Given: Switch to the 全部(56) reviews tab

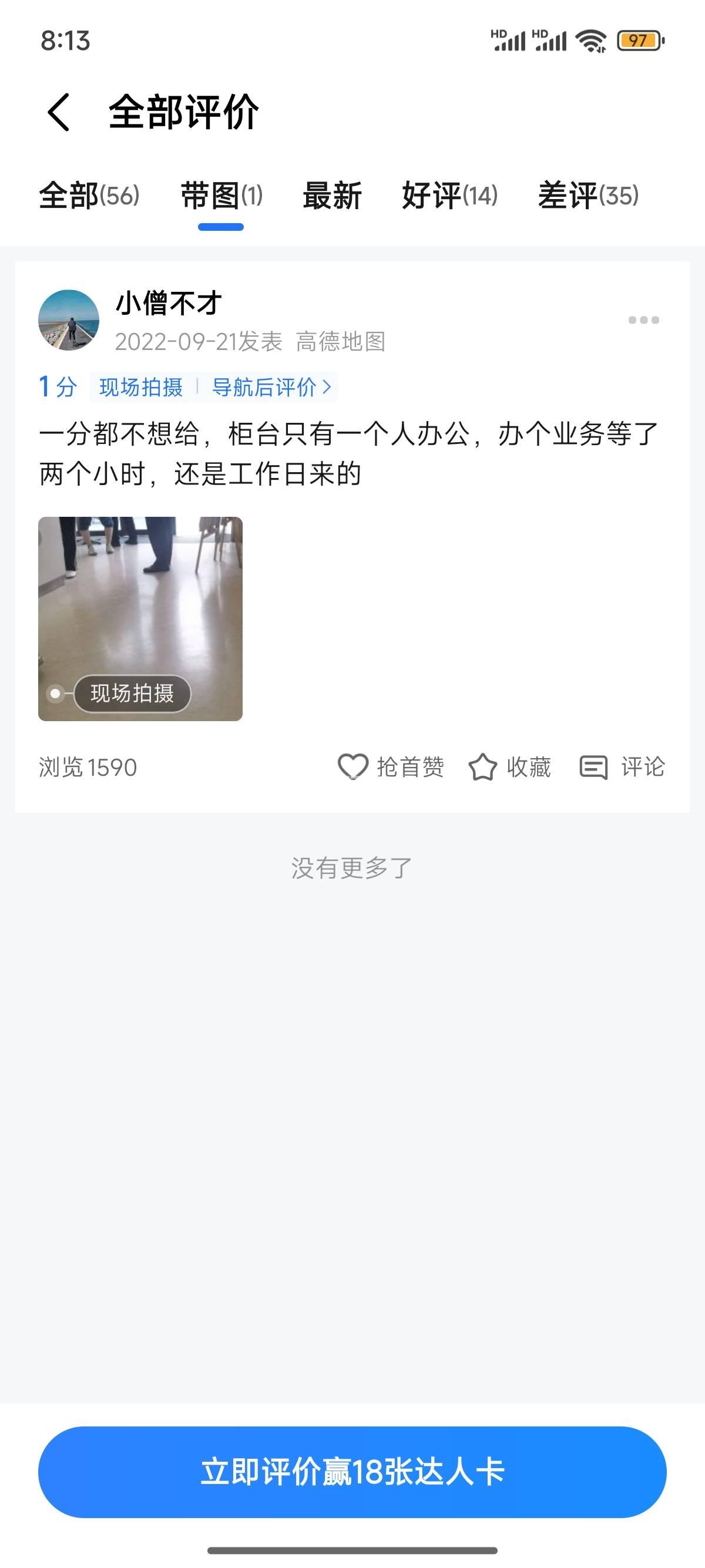Looking at the screenshot, I should [89, 196].
